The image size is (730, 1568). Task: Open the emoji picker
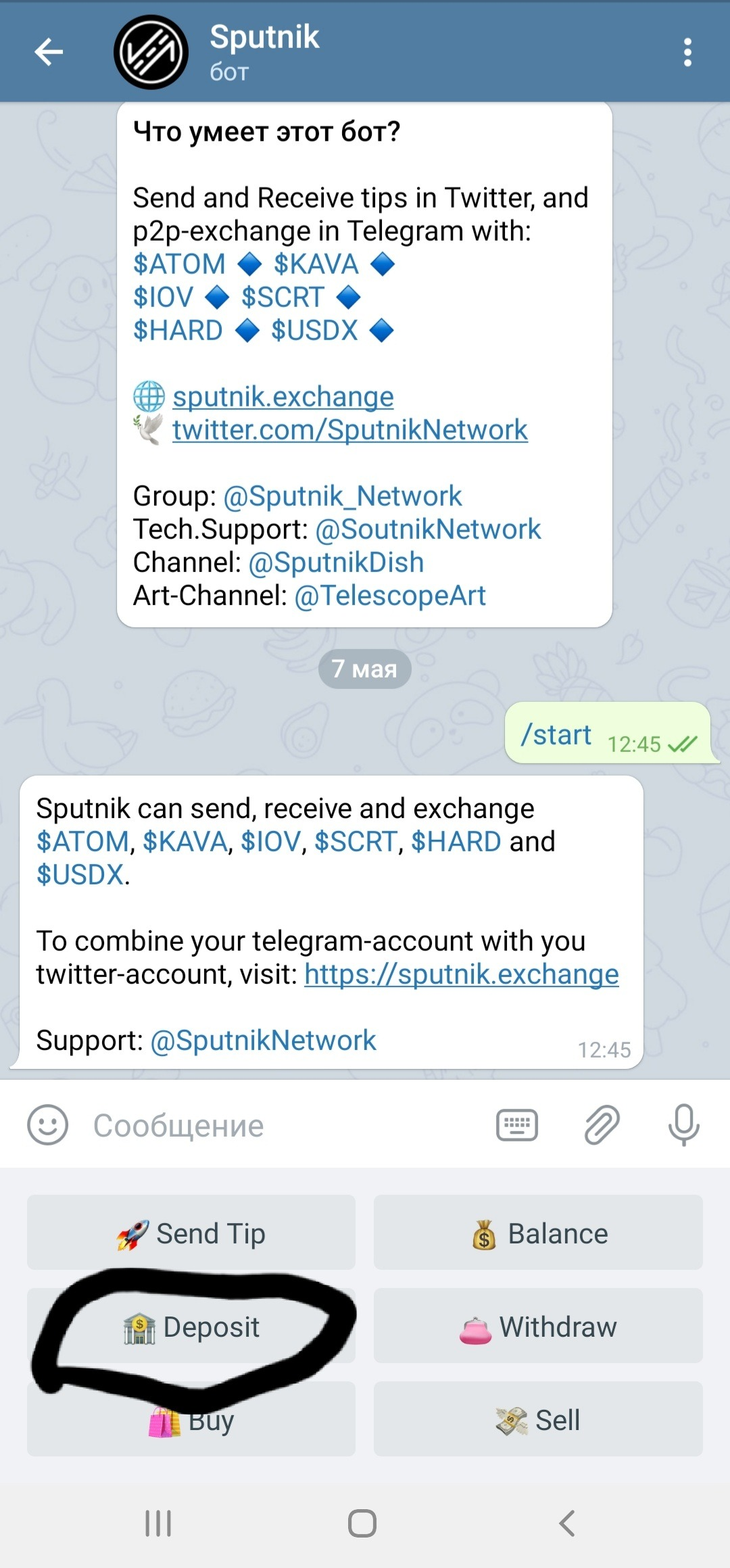coord(47,1125)
